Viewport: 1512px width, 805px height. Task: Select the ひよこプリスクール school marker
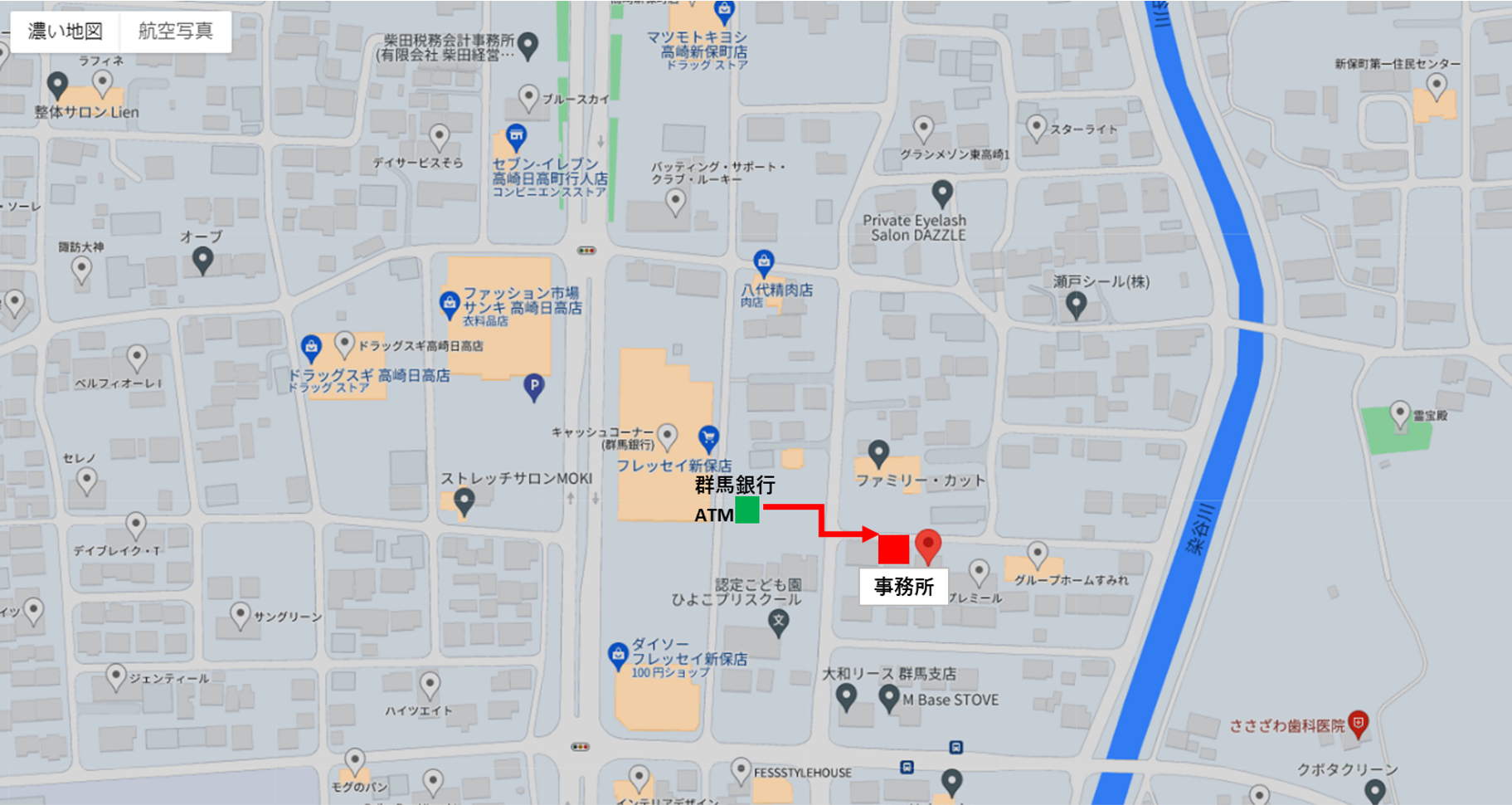click(778, 621)
